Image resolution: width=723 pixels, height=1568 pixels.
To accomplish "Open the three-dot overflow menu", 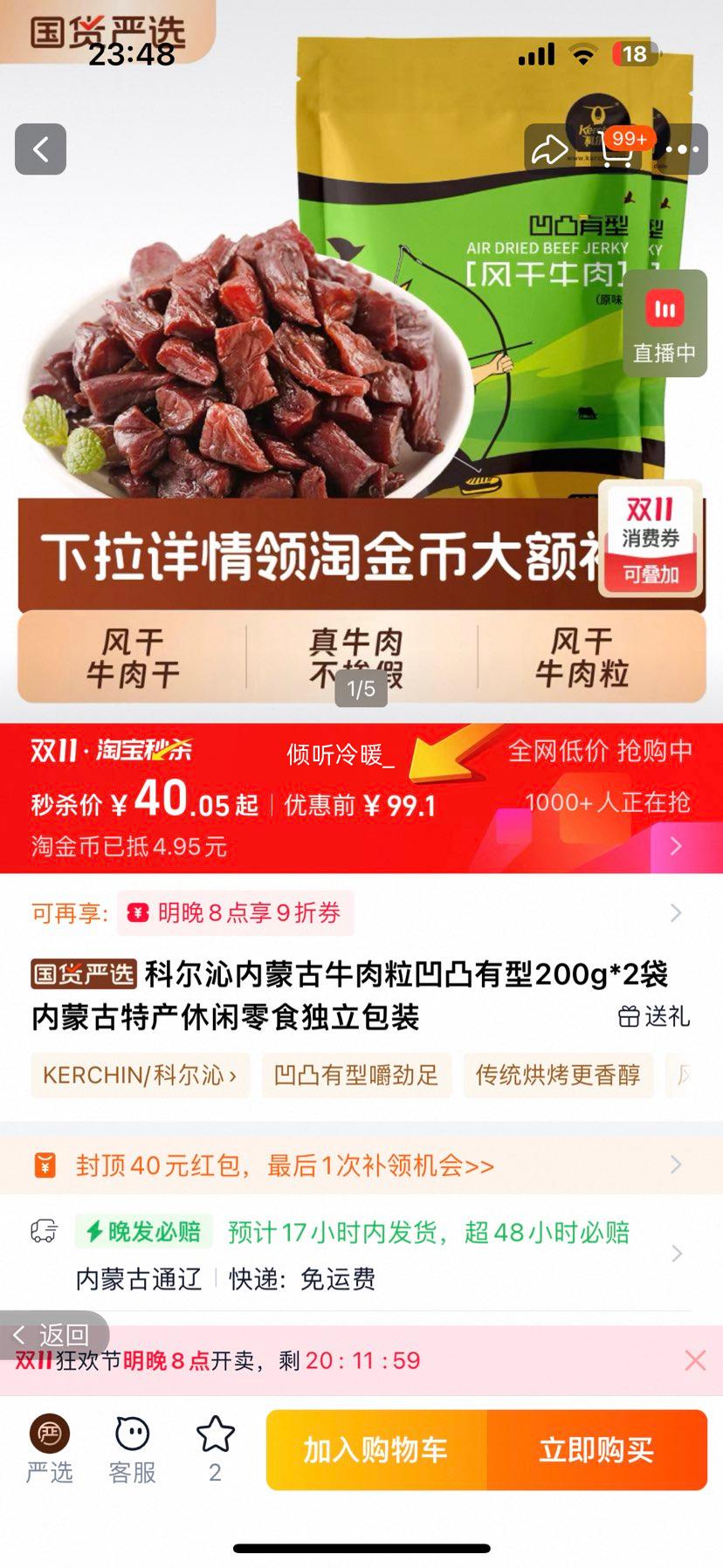I will [682, 149].
